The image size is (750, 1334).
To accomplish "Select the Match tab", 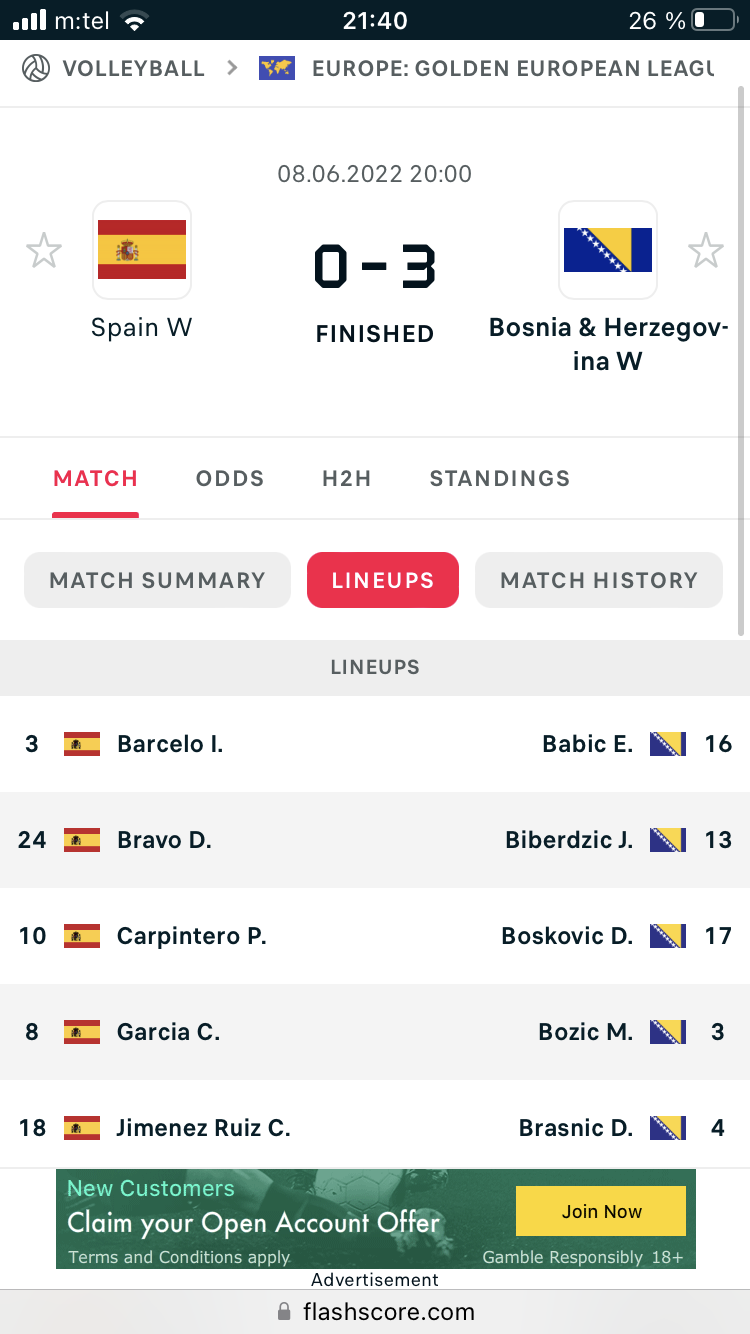I will (x=95, y=478).
